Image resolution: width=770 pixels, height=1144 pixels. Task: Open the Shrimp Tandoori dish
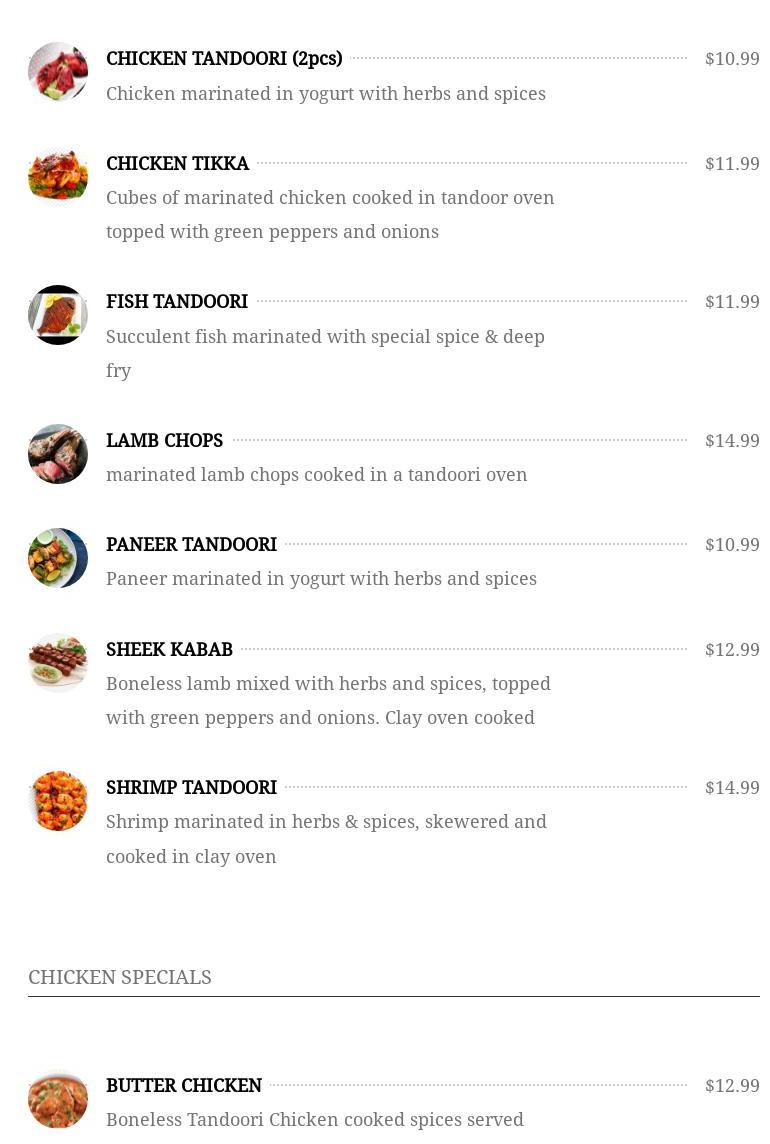191,788
